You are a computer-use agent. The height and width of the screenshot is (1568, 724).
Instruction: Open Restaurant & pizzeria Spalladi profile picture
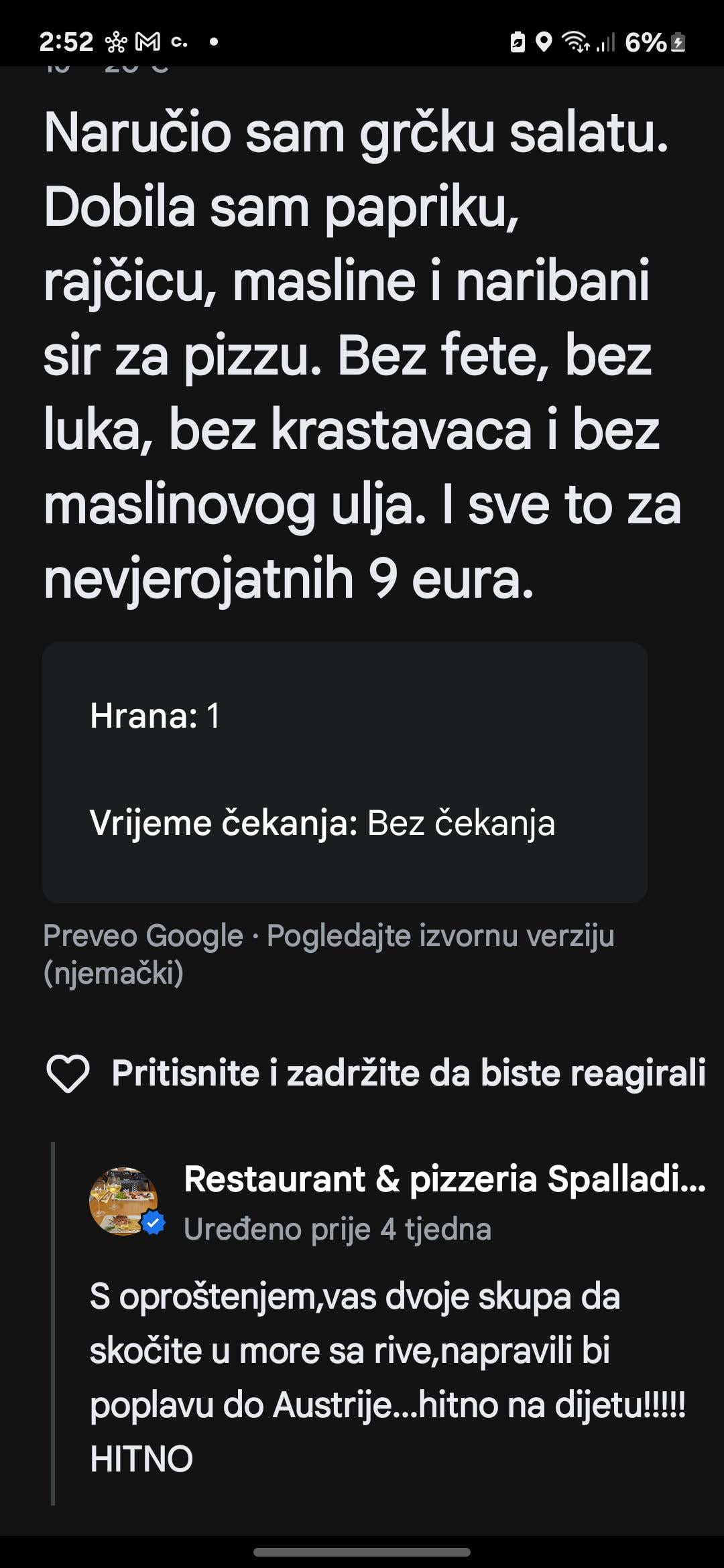124,1201
